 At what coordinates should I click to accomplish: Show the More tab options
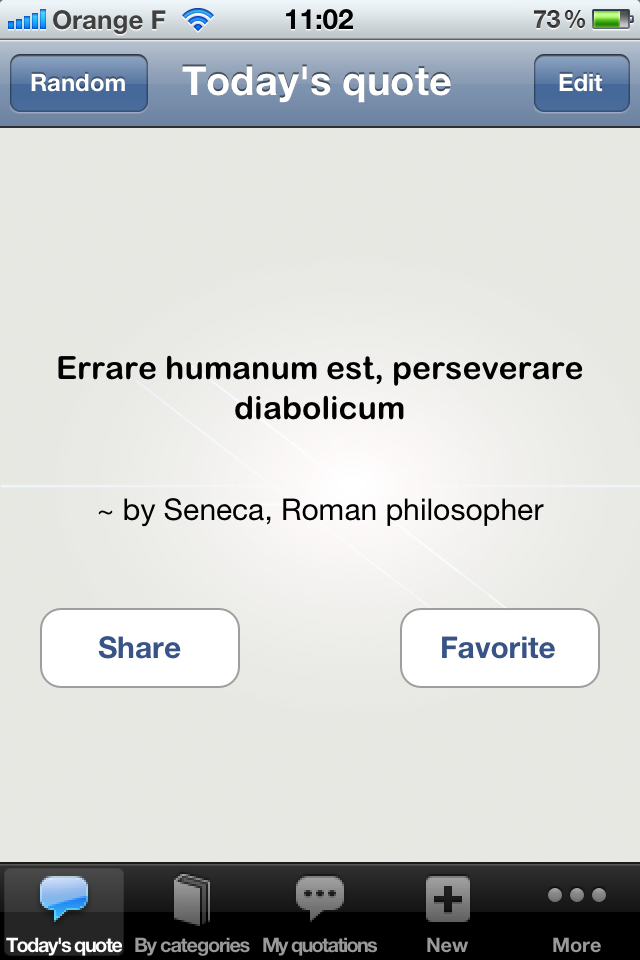coord(576,912)
